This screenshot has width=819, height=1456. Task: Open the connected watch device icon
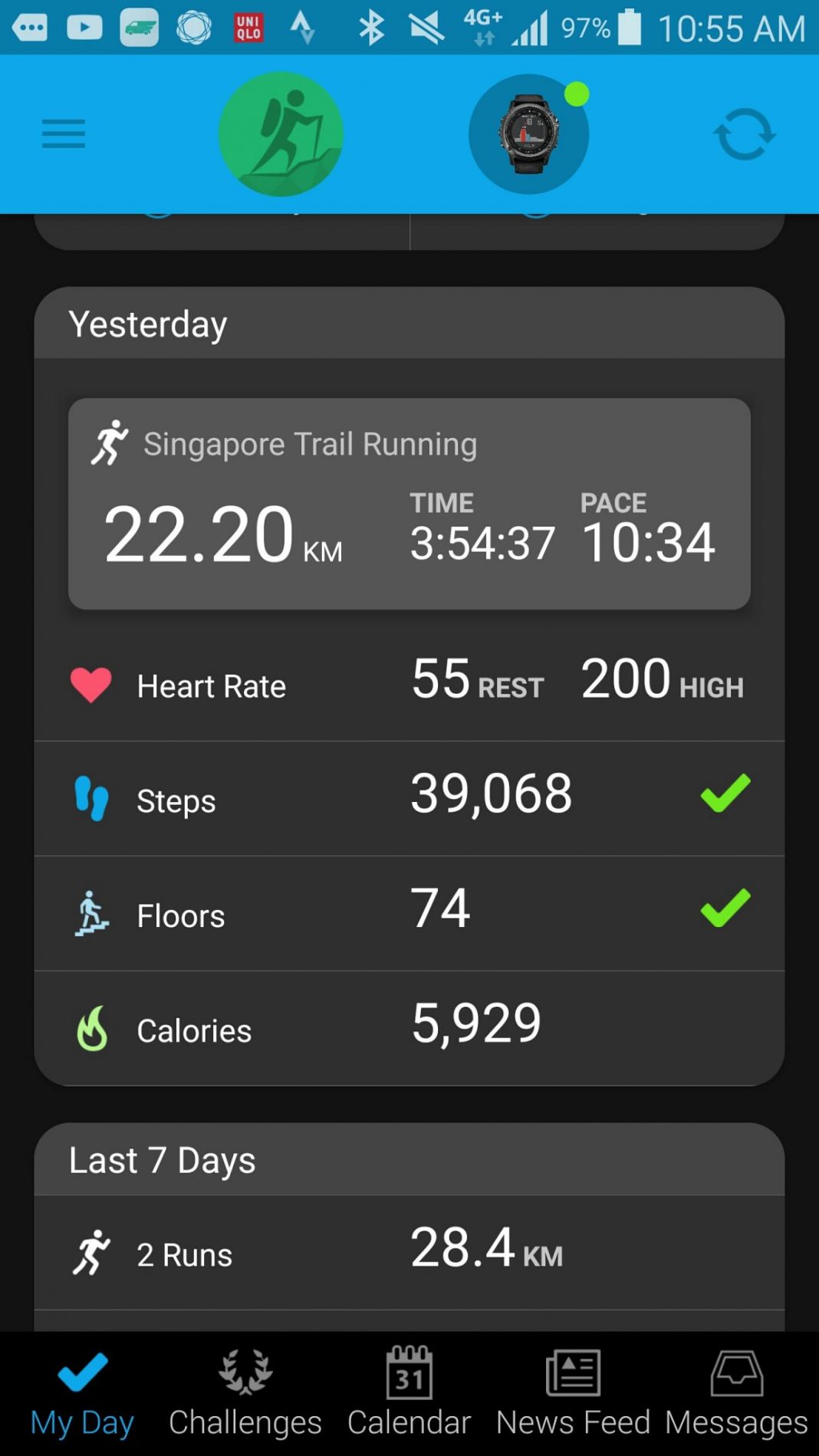point(529,134)
